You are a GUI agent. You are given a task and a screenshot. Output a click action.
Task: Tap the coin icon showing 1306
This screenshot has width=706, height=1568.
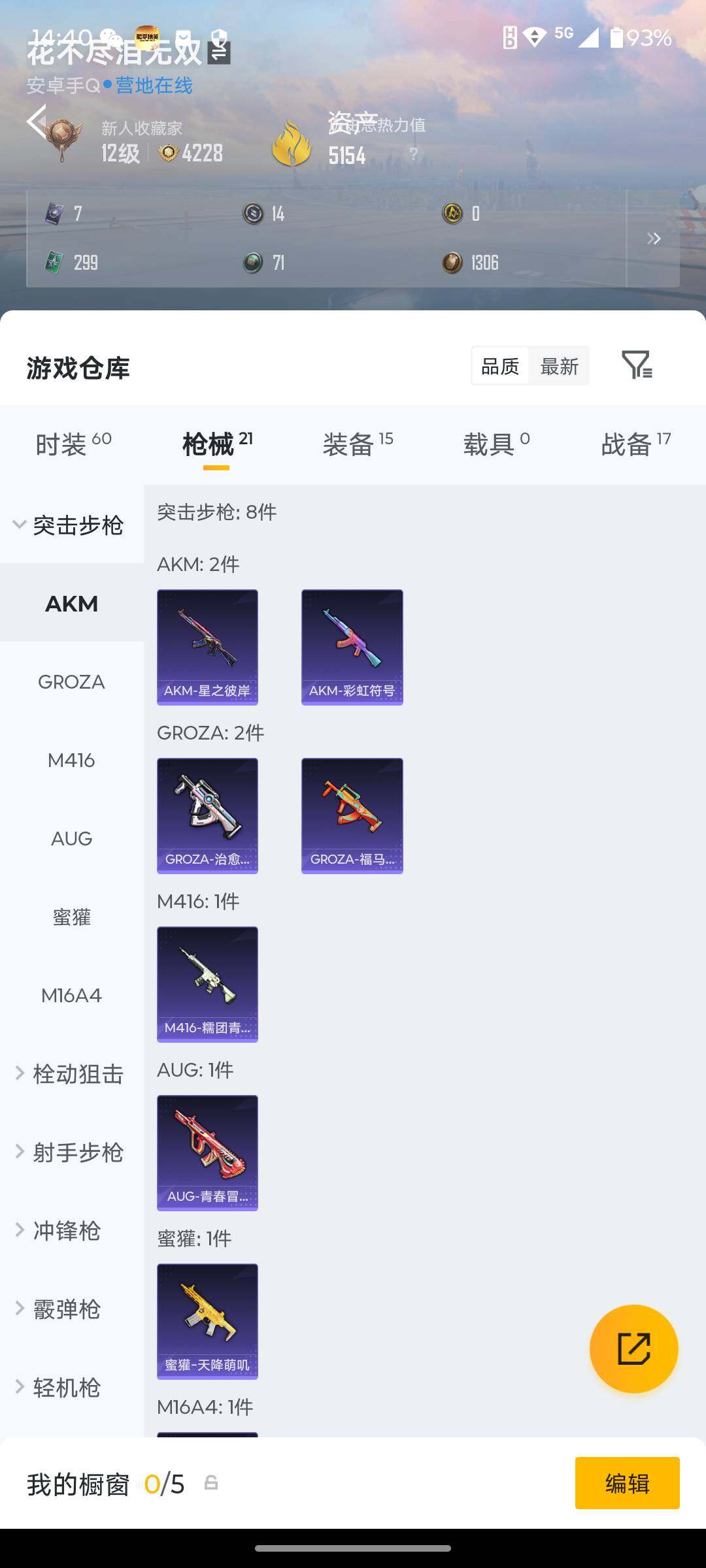tap(451, 262)
